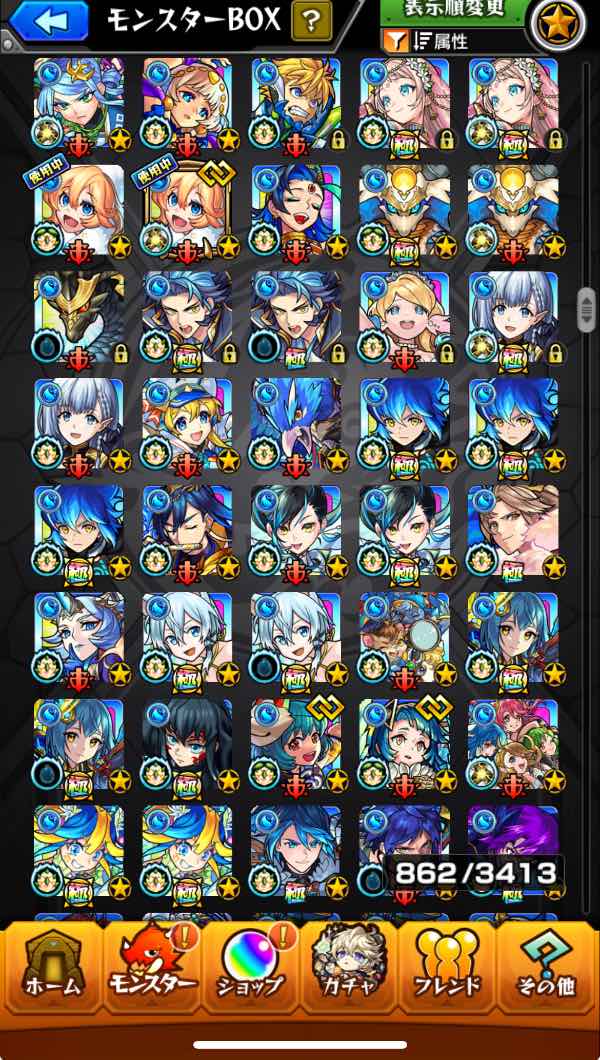Tap 表示順変更 to change display order

pyautogui.click(x=456, y=10)
